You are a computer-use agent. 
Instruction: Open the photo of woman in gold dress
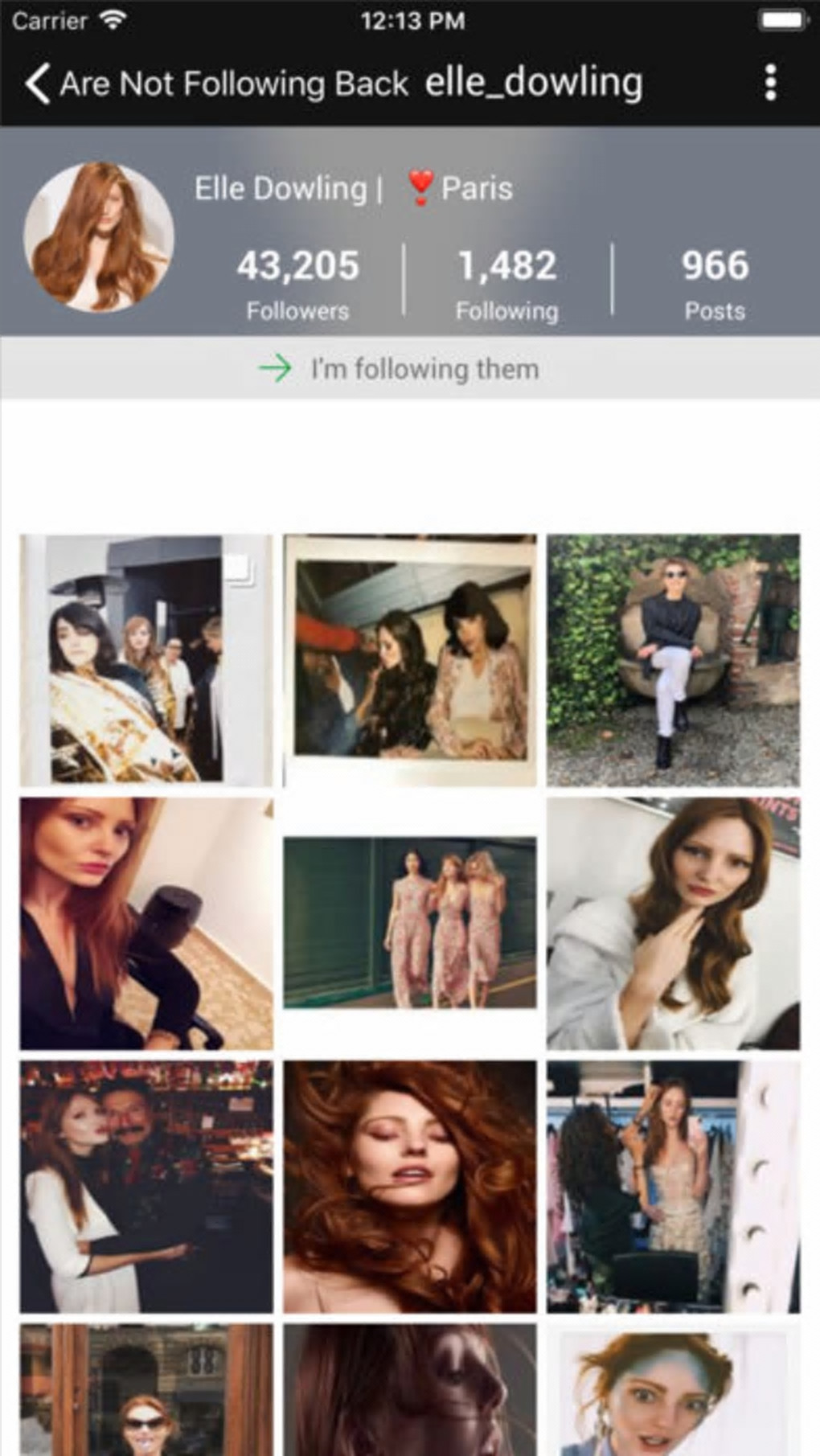(x=673, y=1186)
